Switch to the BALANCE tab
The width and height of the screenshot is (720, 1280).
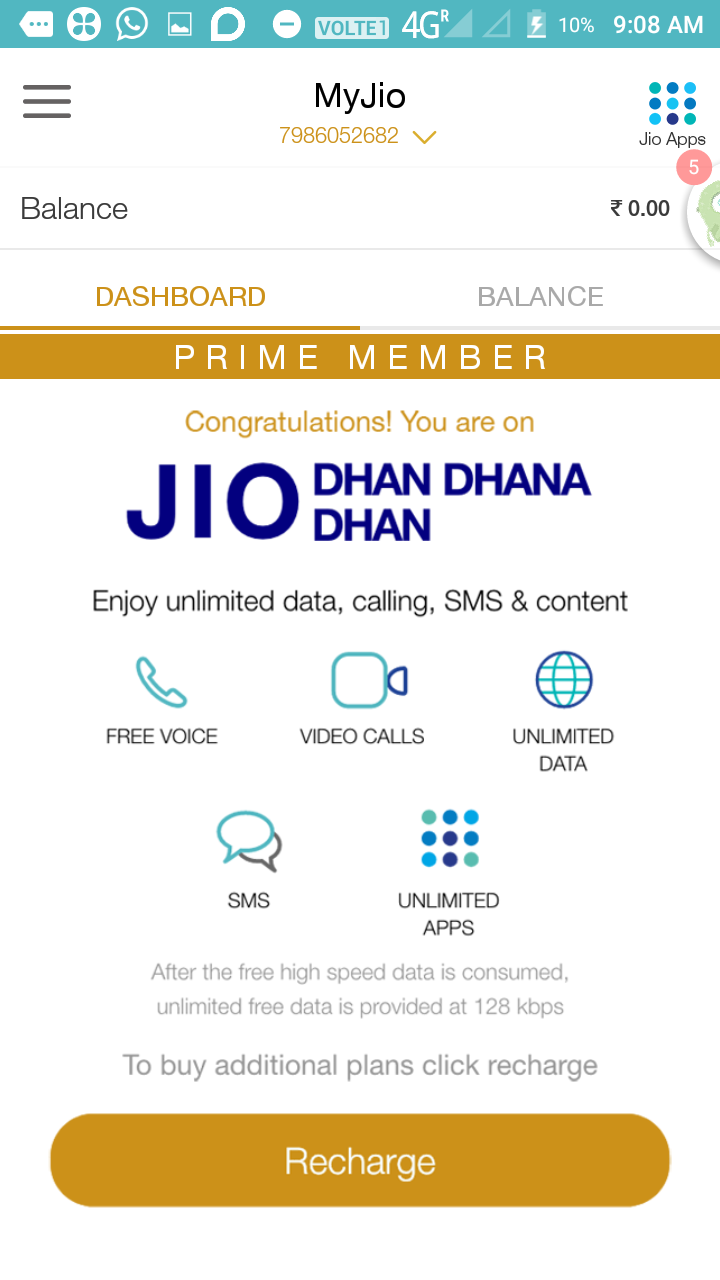pyautogui.click(x=540, y=297)
